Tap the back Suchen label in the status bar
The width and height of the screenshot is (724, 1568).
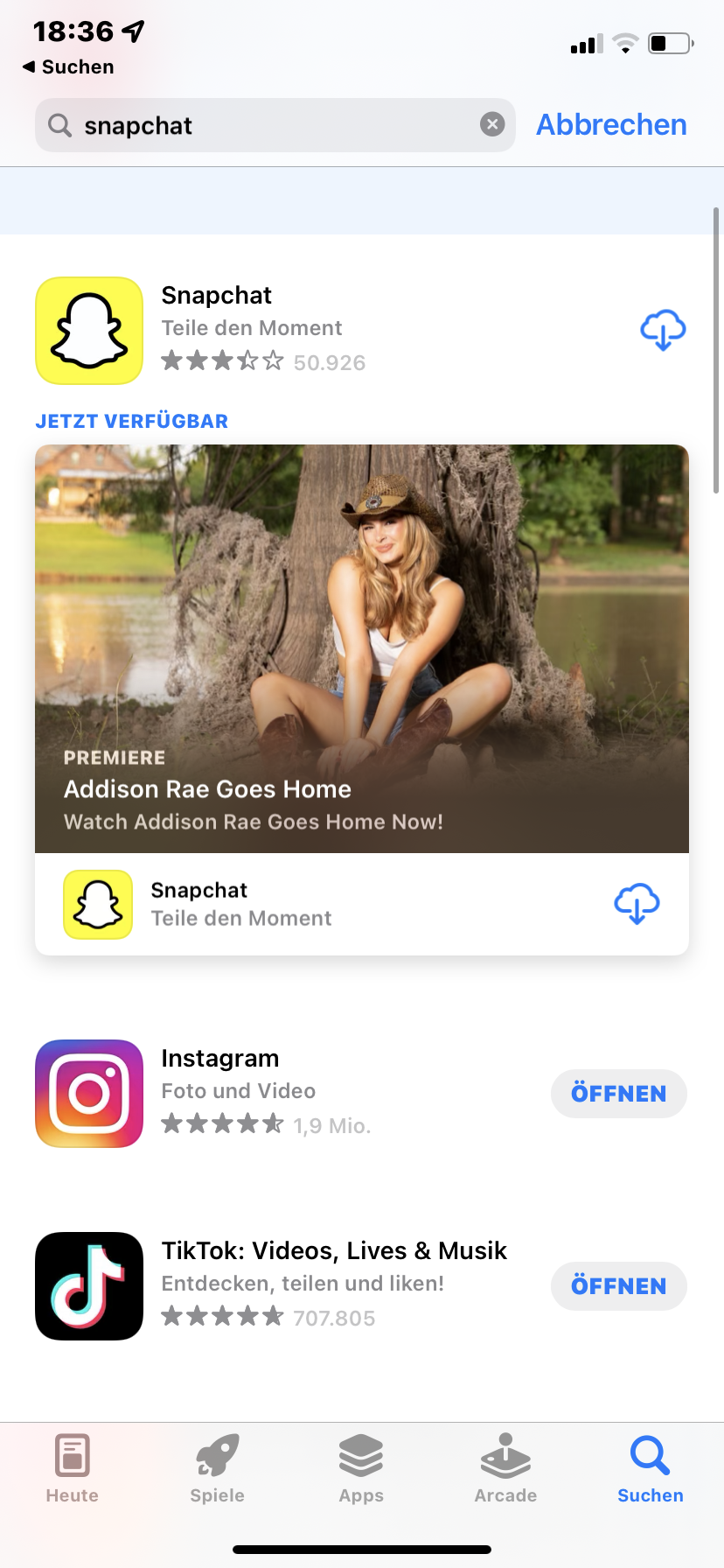coord(68,66)
